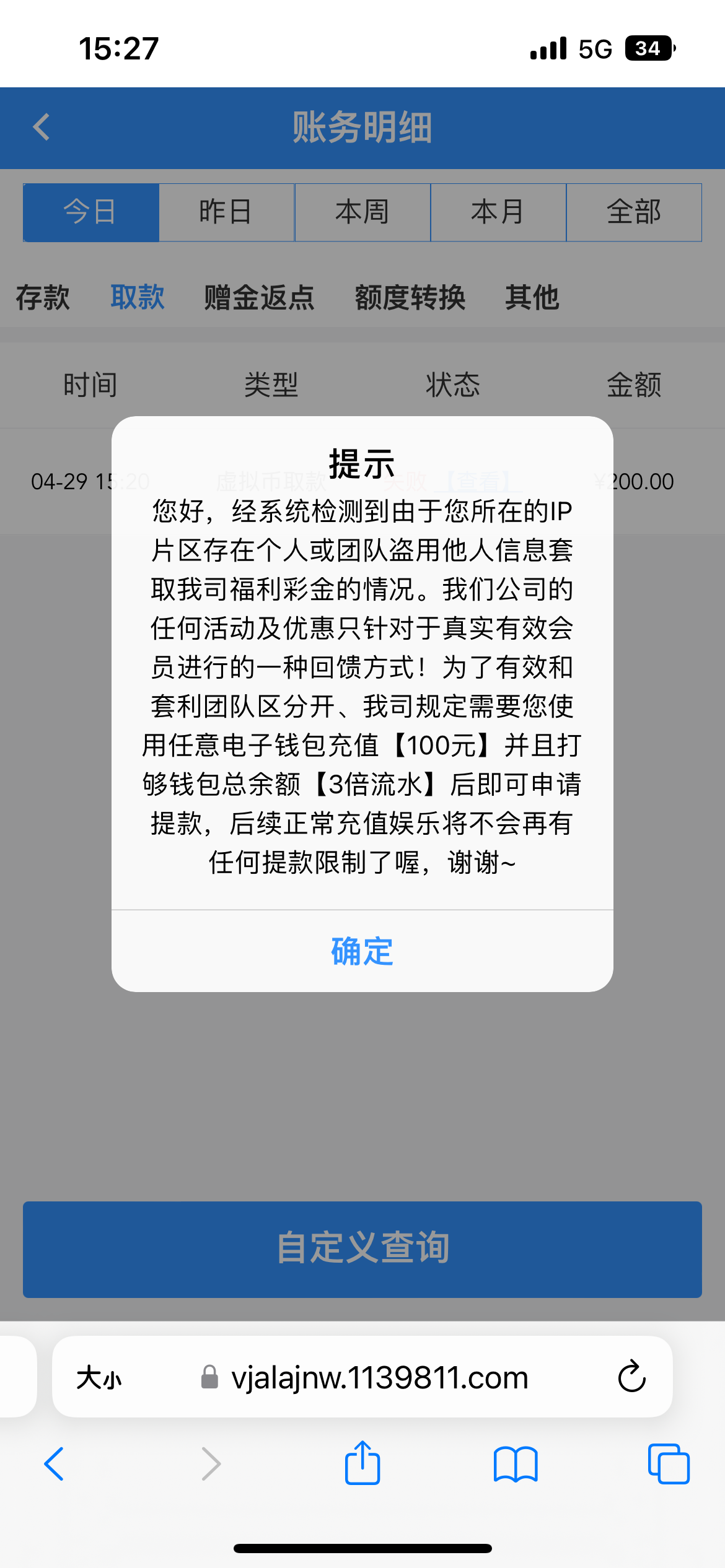The image size is (725, 1568).
Task: Tap the vjalajnw.1139811.com address bar
Action: (x=378, y=1378)
